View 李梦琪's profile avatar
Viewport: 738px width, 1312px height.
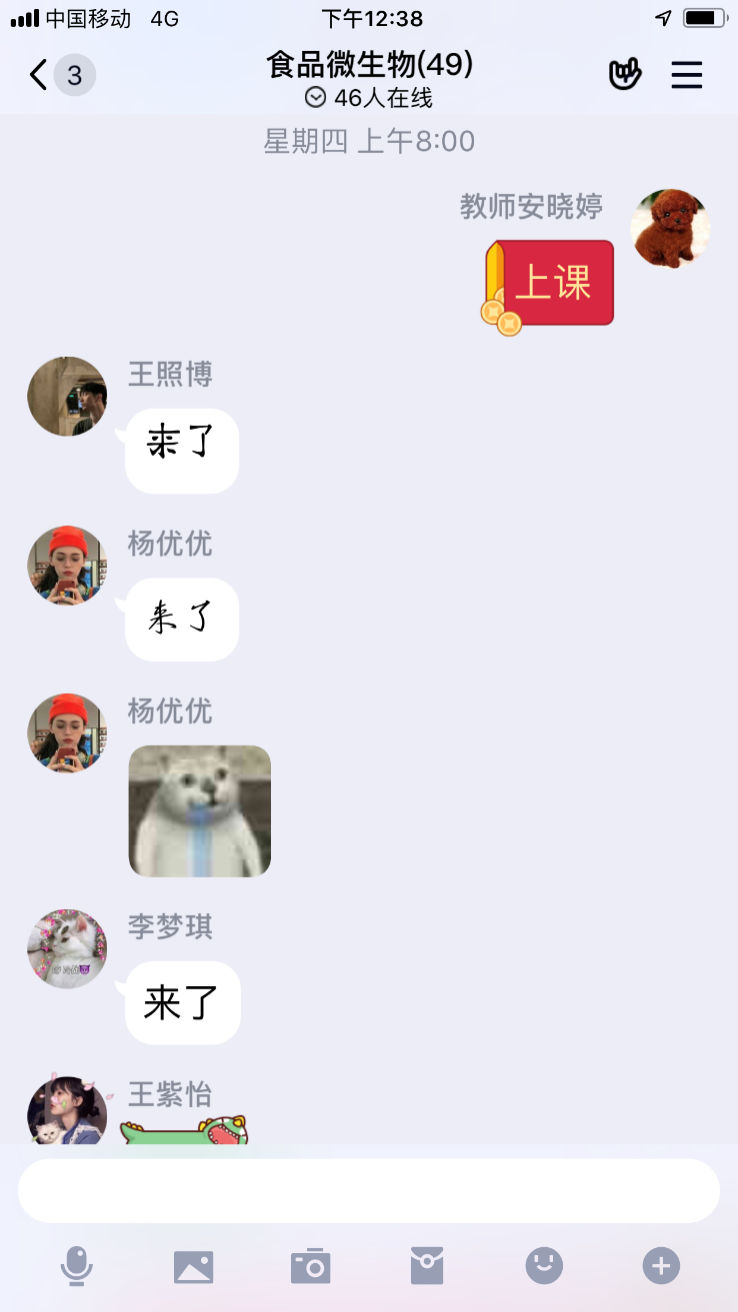pyautogui.click(x=67, y=949)
